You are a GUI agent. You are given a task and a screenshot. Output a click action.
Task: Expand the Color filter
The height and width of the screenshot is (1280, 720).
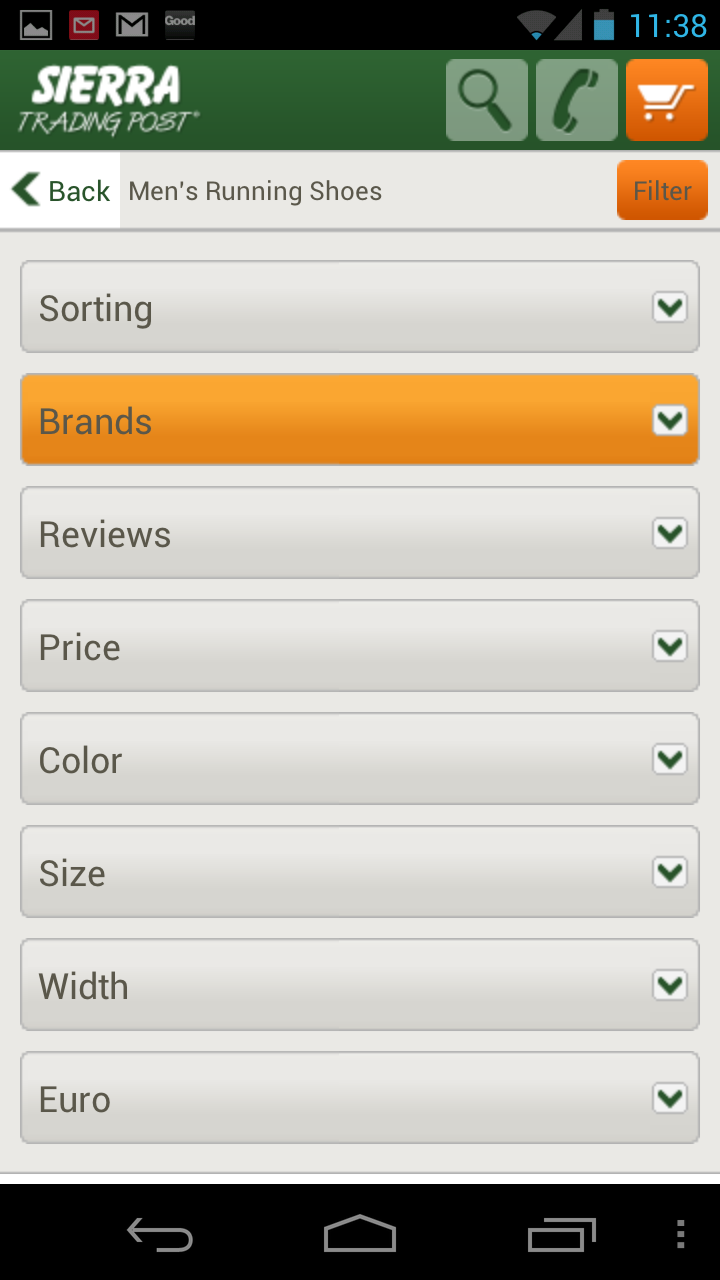coord(360,760)
